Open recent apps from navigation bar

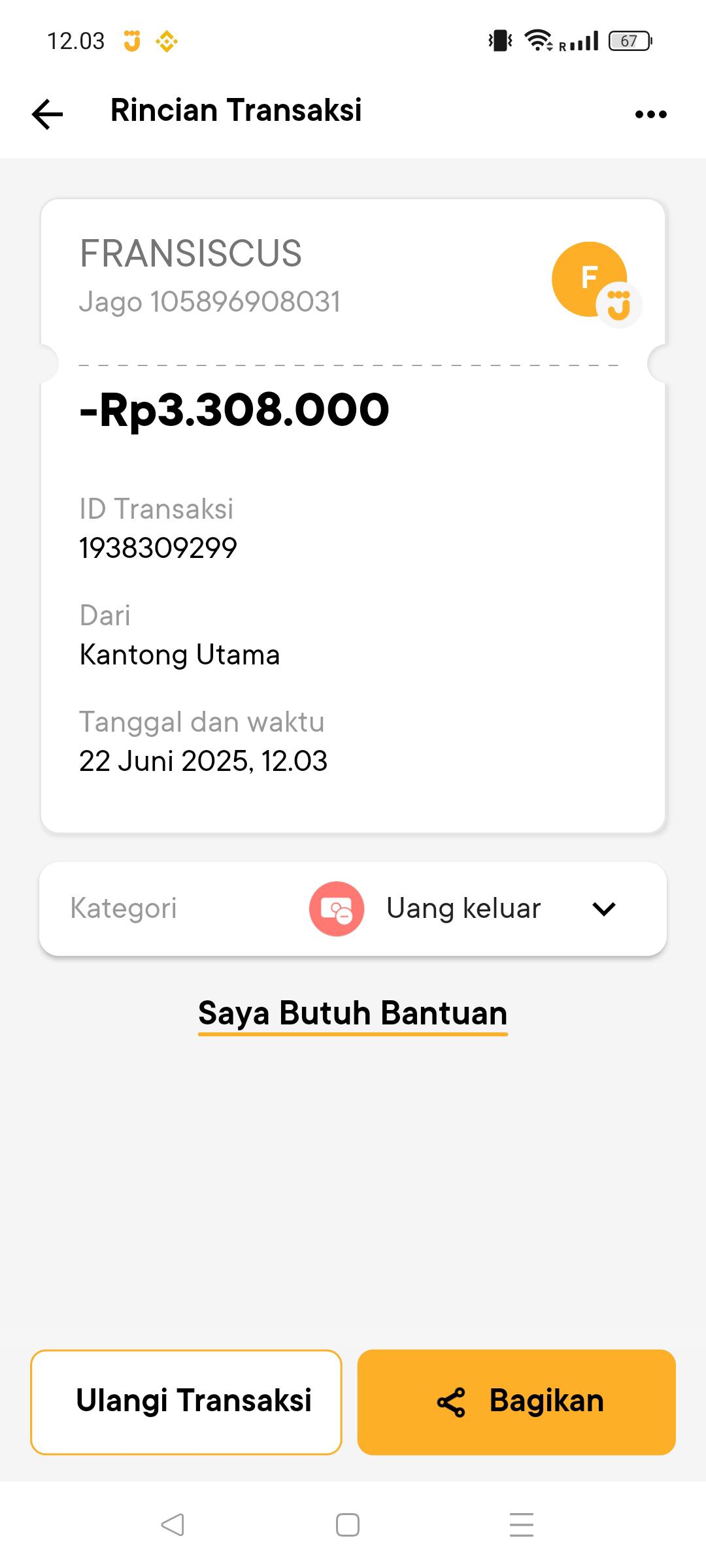coord(521,1525)
